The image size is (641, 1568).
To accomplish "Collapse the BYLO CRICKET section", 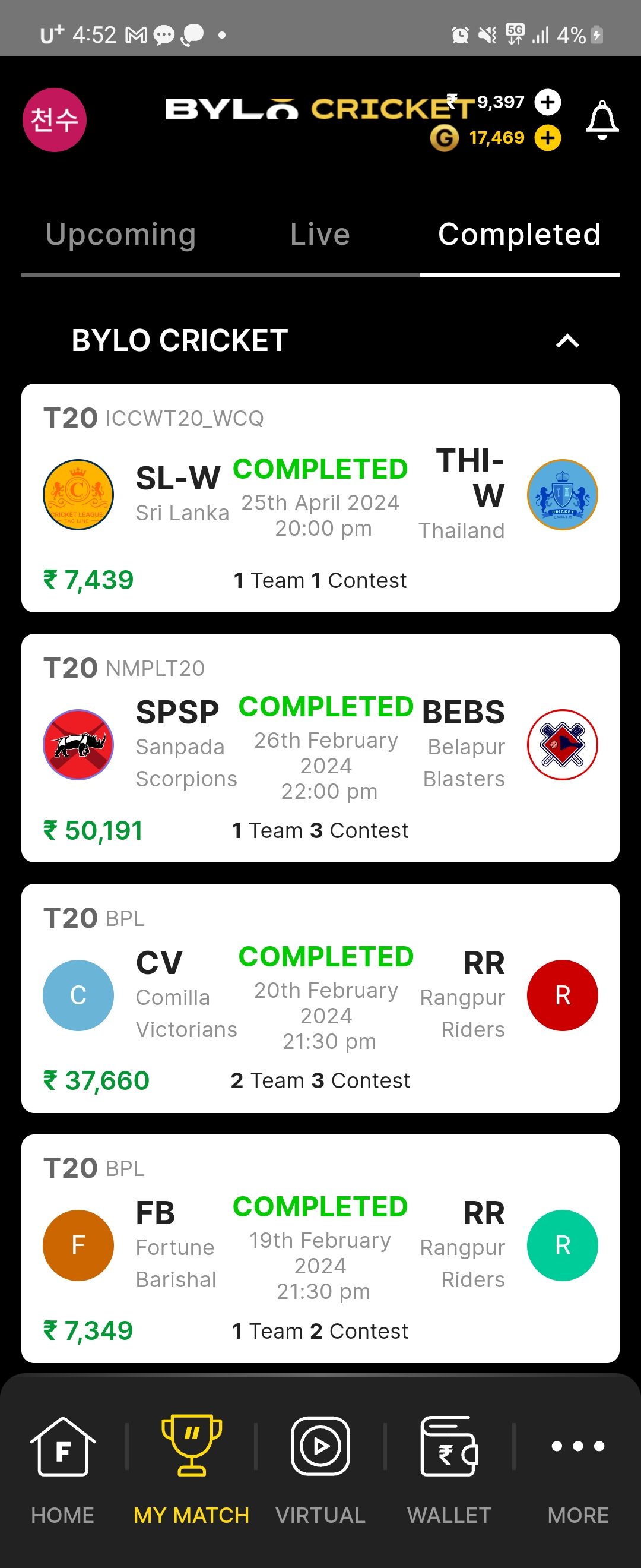I will [567, 341].
